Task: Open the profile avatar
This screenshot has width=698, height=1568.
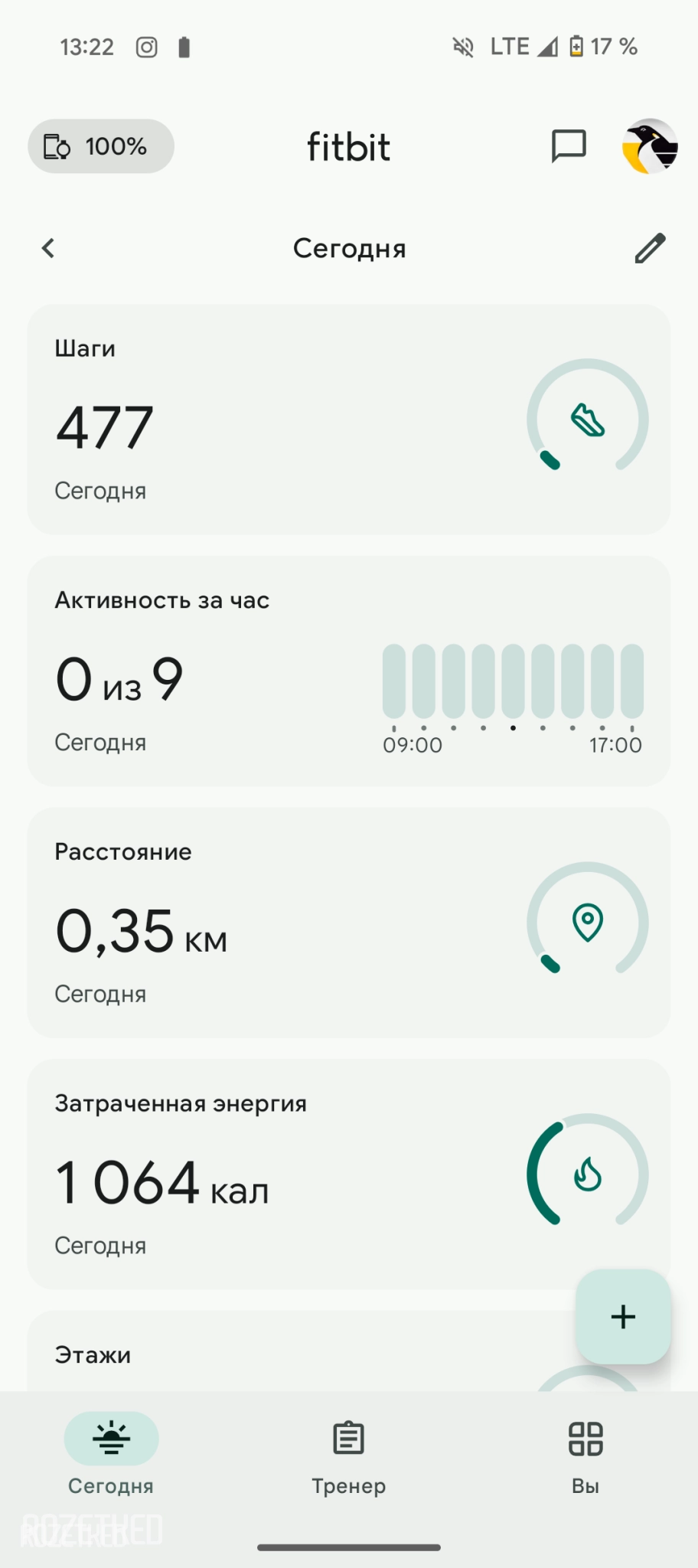Action: click(649, 146)
